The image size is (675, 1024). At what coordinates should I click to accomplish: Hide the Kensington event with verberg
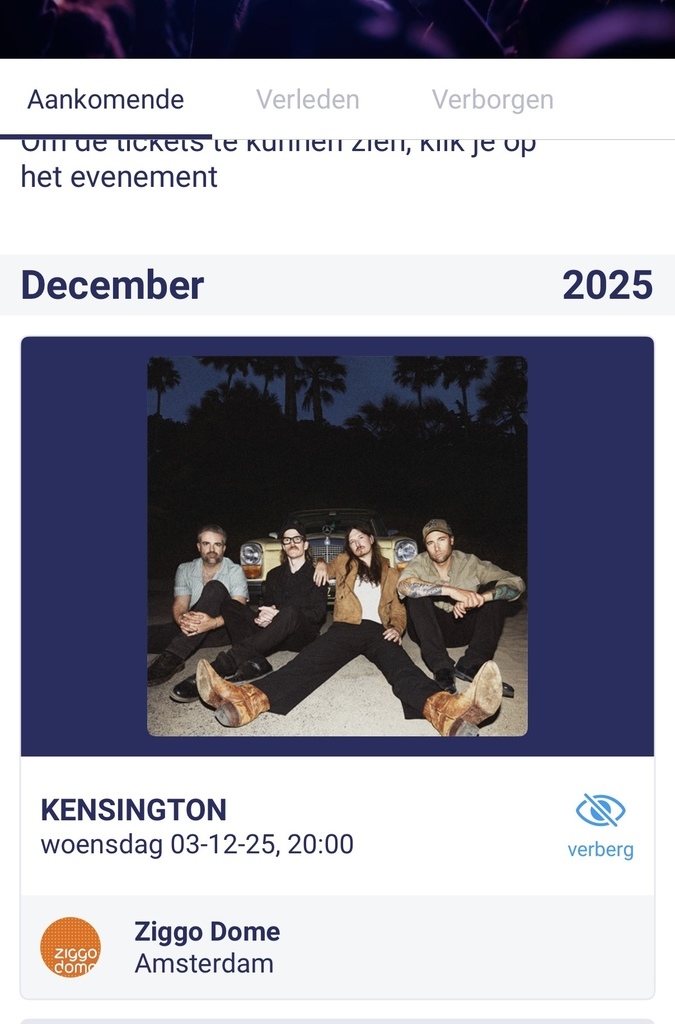600,825
